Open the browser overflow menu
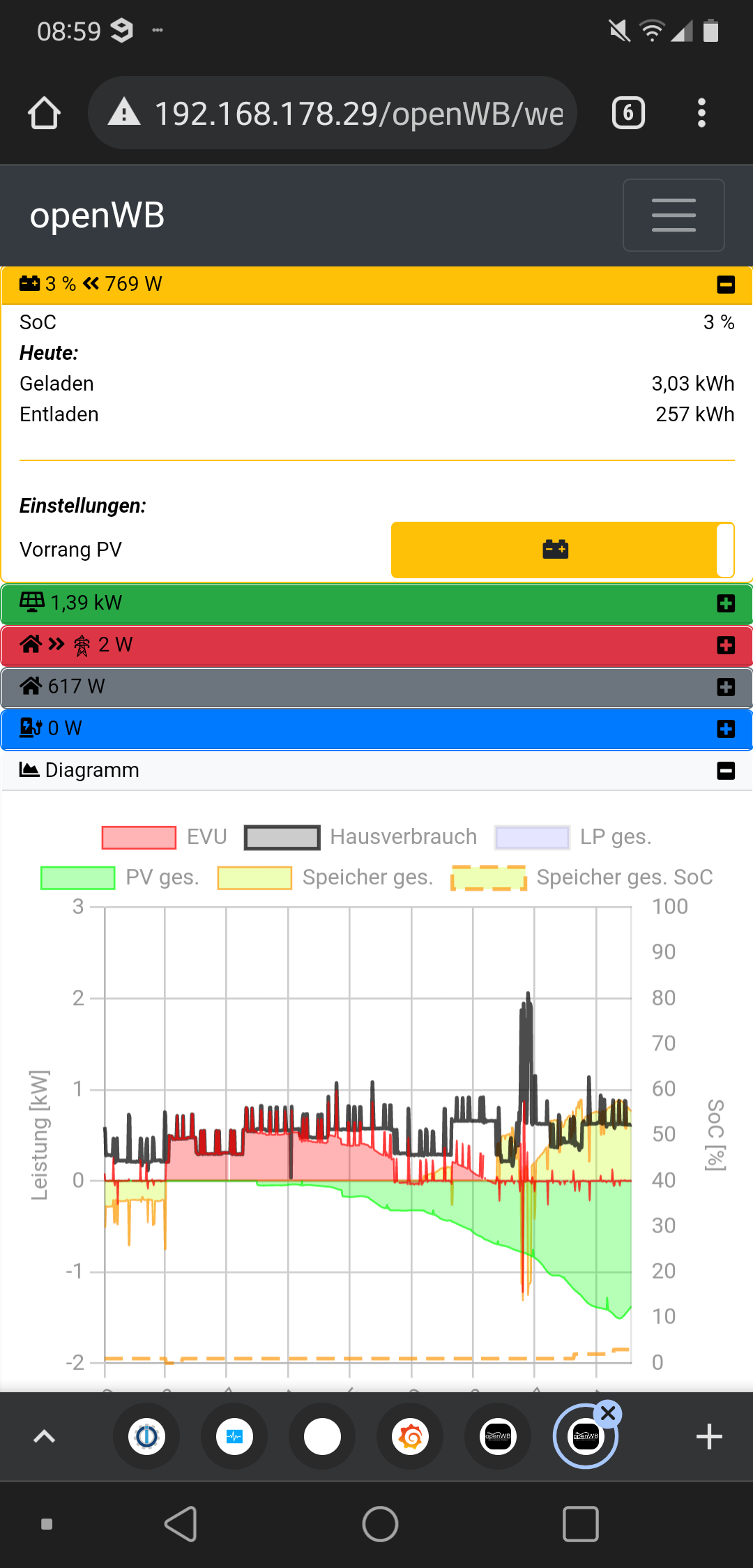Viewport: 753px width, 1568px height. tap(701, 113)
